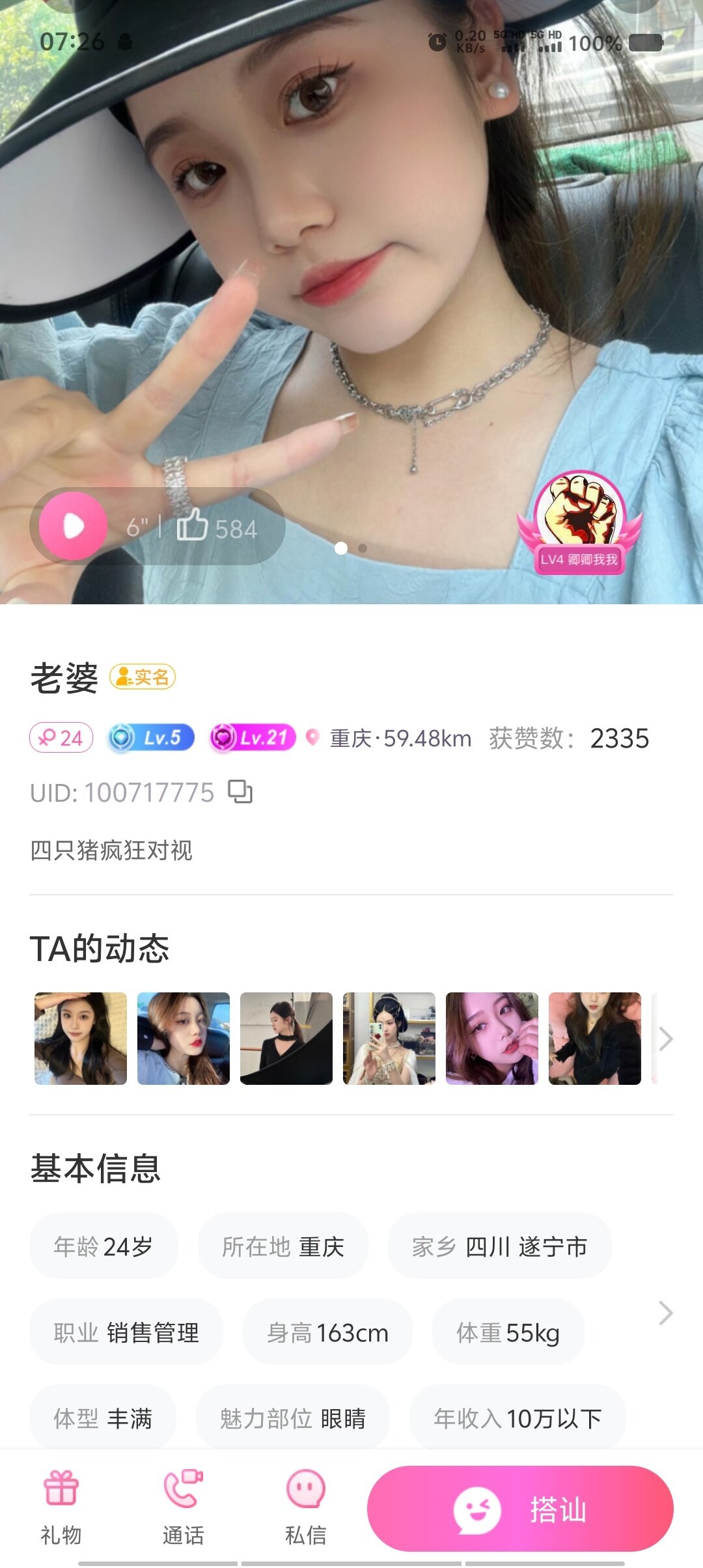View the first photo in TA的动态
Screen dimensions: 703x1568
tap(81, 1039)
